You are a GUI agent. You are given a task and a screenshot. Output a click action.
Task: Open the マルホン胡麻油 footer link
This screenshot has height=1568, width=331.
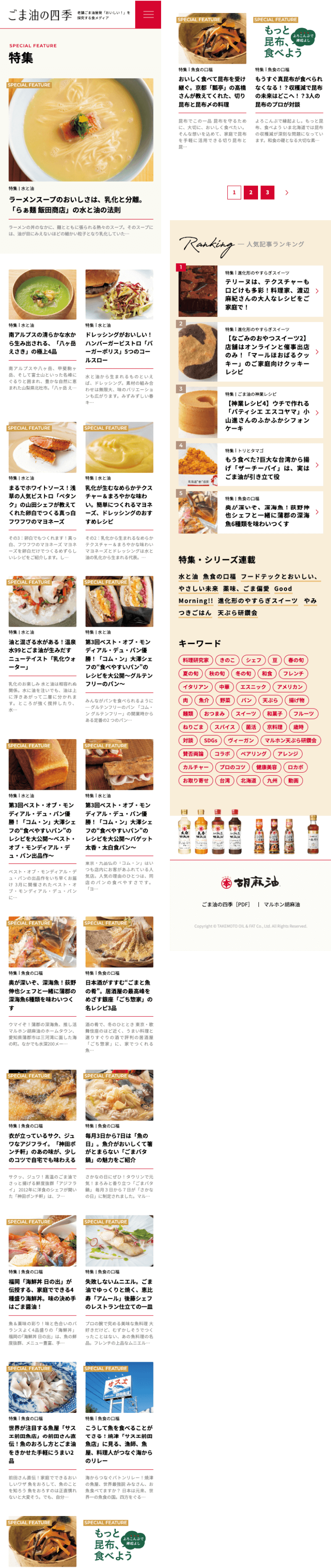pyautogui.click(x=281, y=904)
